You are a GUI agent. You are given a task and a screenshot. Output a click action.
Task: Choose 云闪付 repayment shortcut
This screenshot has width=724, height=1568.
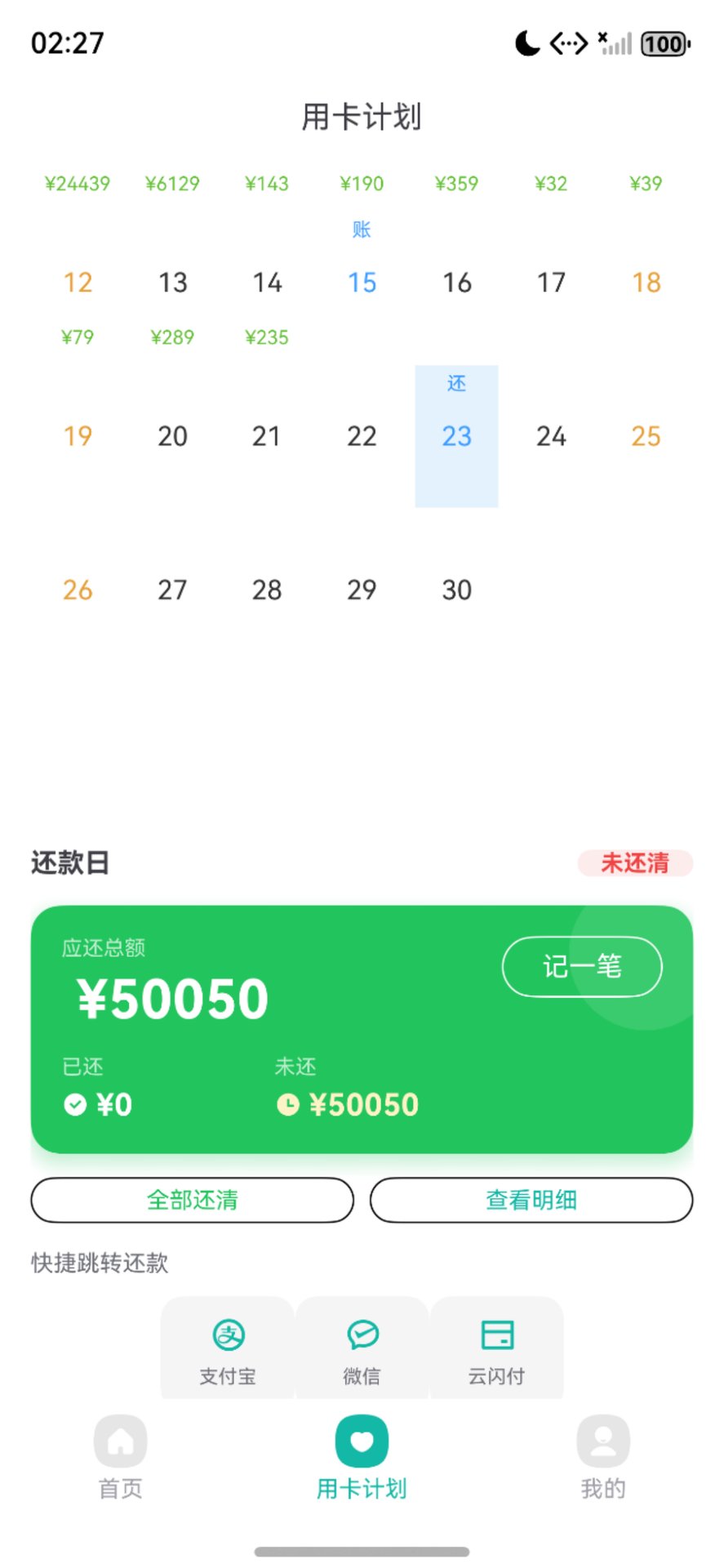click(x=496, y=1349)
